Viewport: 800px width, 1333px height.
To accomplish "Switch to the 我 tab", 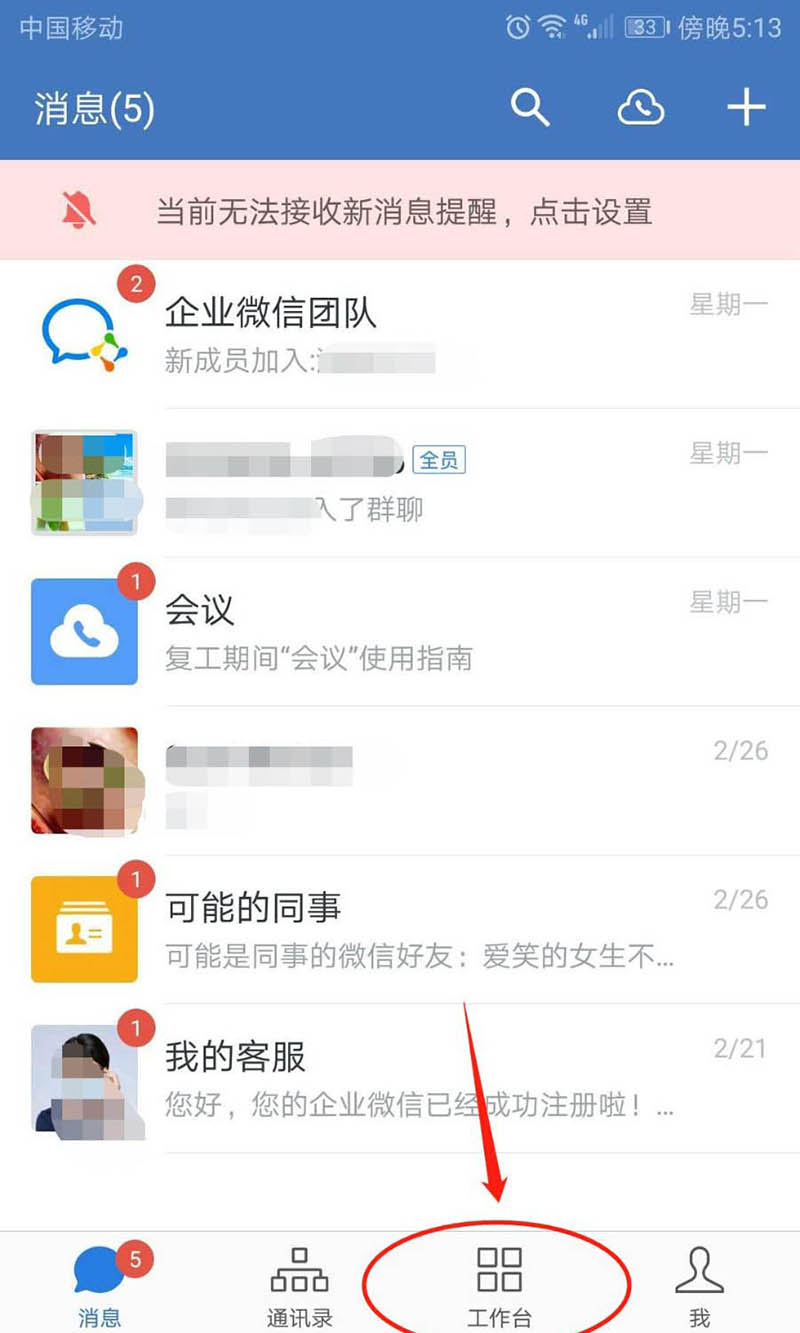I will pos(699,1285).
